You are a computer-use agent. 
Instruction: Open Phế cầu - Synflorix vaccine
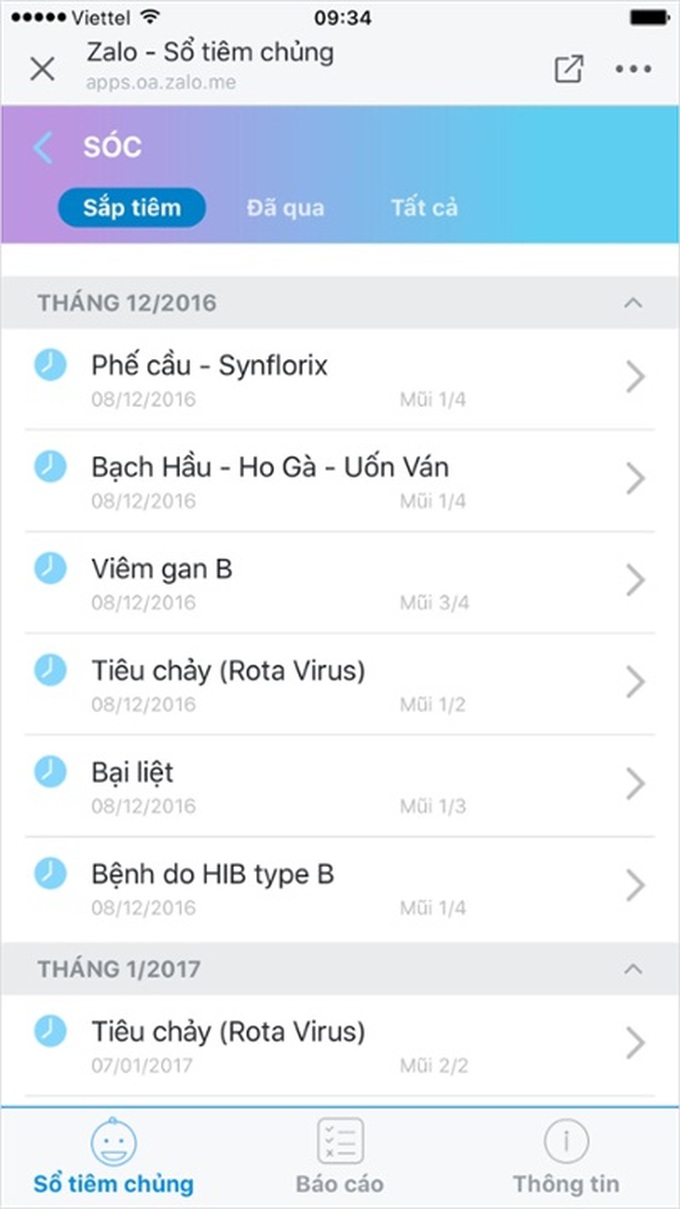[x=340, y=379]
